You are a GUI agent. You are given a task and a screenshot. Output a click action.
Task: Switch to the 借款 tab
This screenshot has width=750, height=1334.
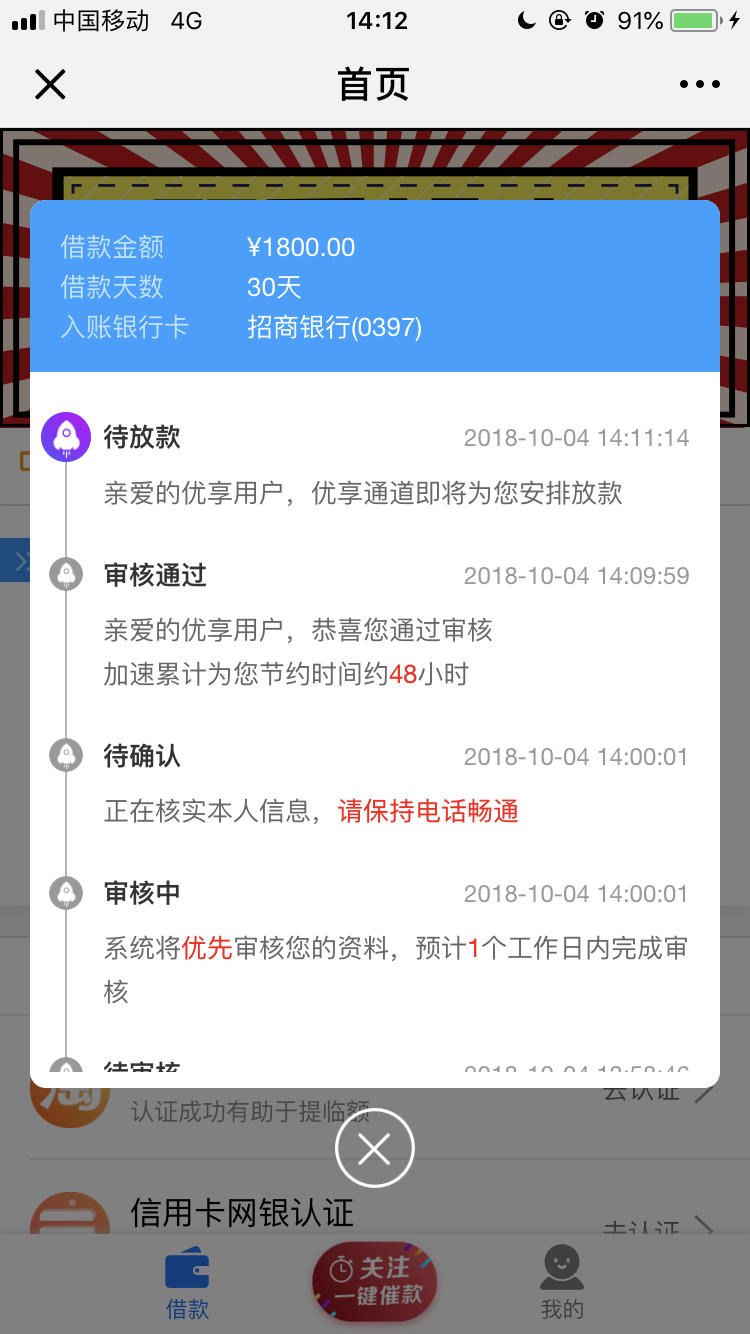click(187, 1284)
